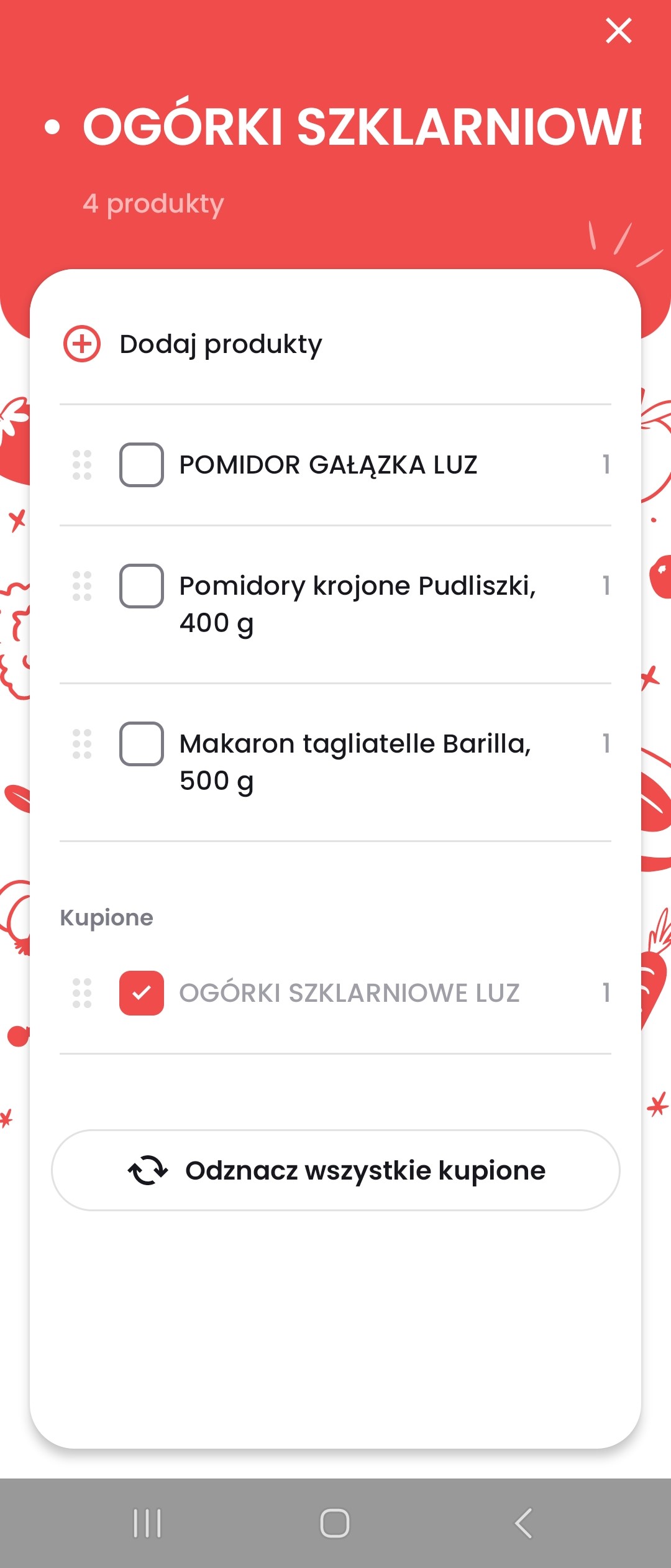Open recent apps from the navigation bar
The image size is (671, 1568).
(x=147, y=1523)
